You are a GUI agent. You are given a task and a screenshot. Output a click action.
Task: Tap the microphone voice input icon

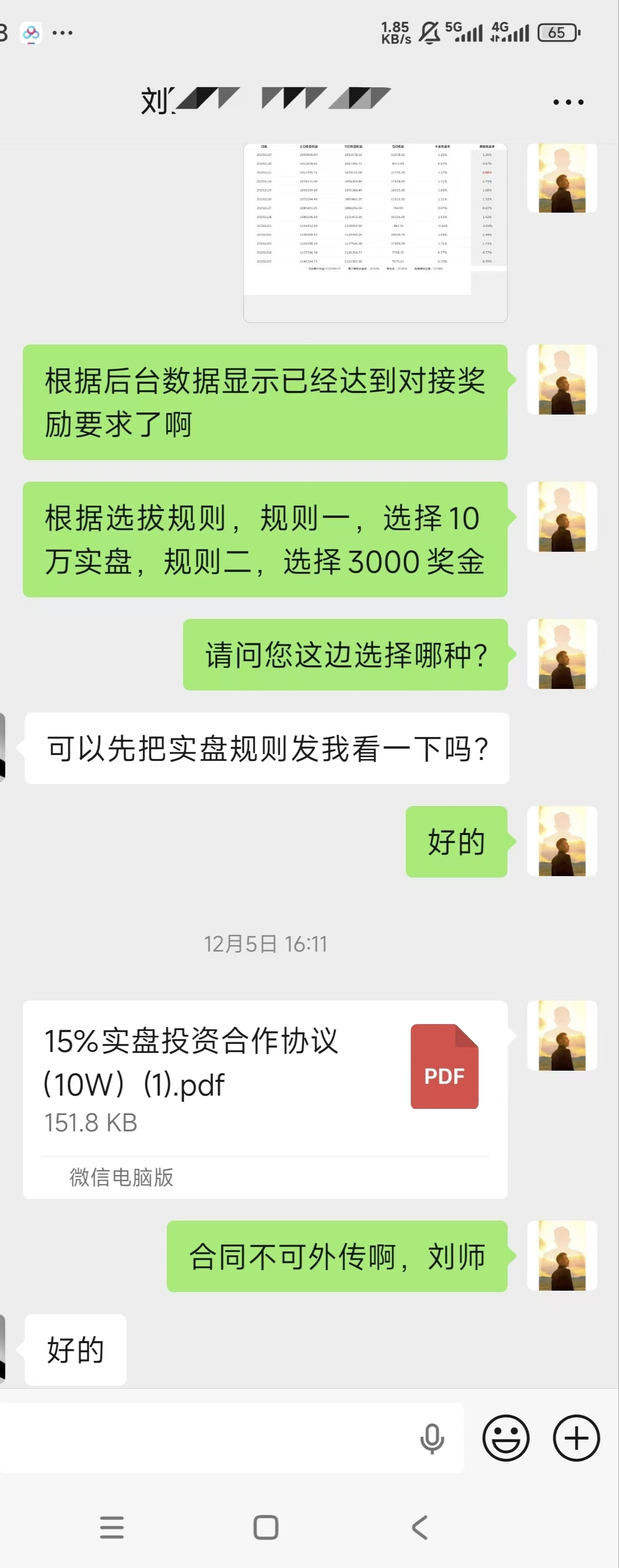[432, 1438]
